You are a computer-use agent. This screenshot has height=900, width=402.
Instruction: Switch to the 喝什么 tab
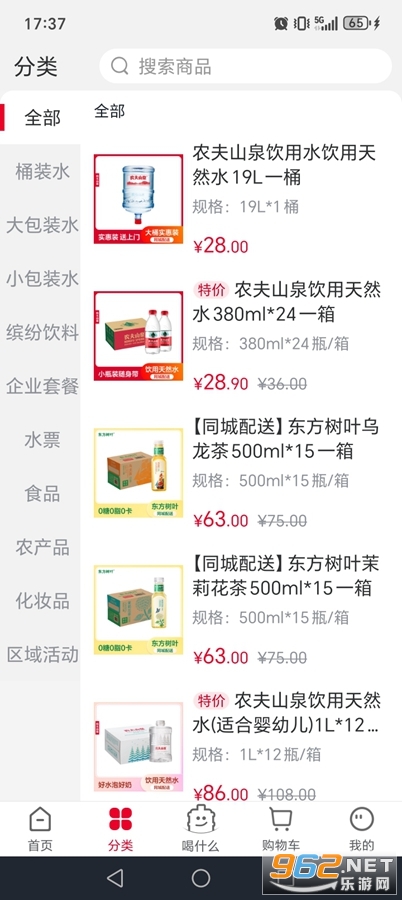[x=200, y=829]
